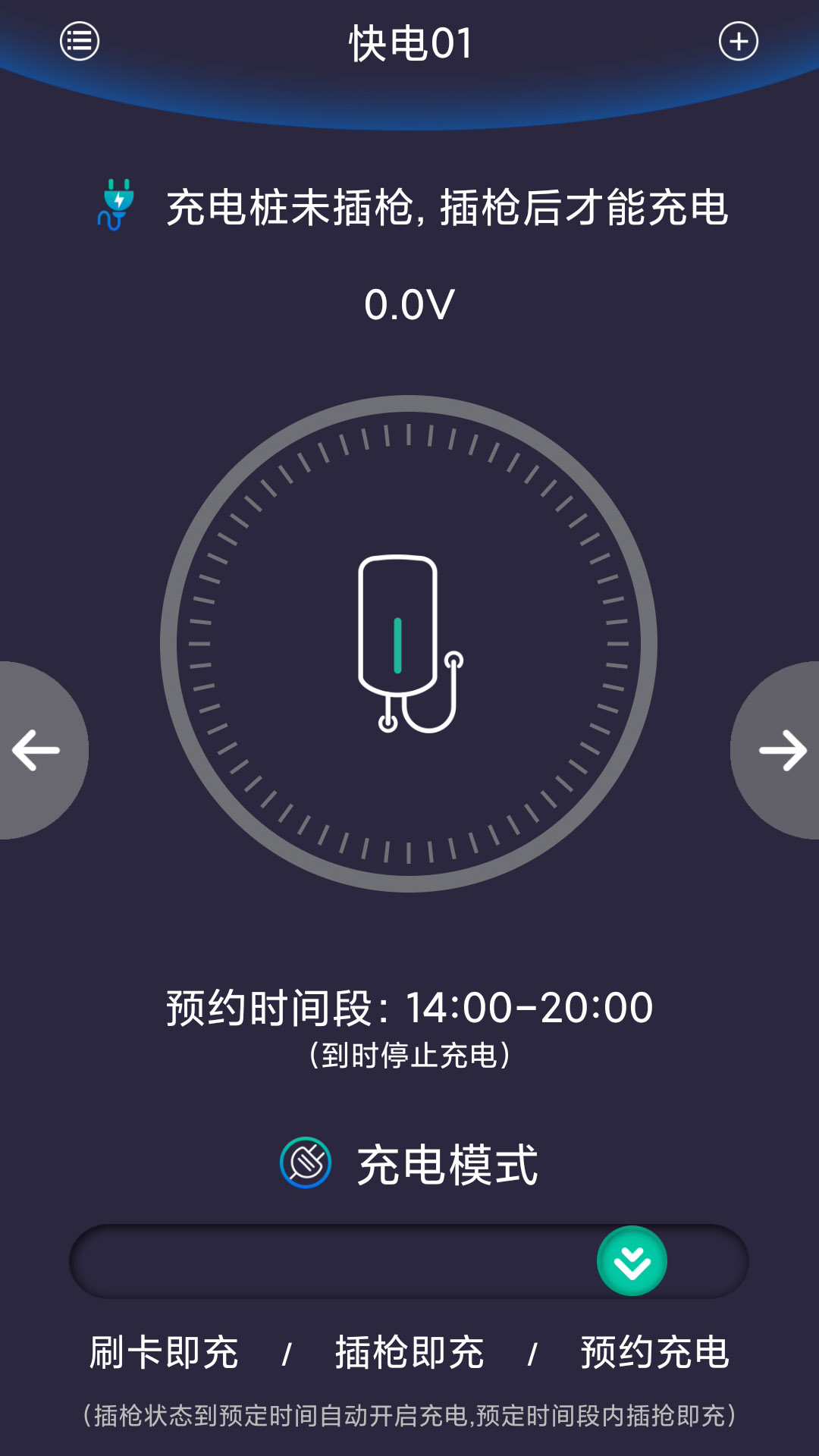Tap the right arrow navigation icon

point(783,751)
